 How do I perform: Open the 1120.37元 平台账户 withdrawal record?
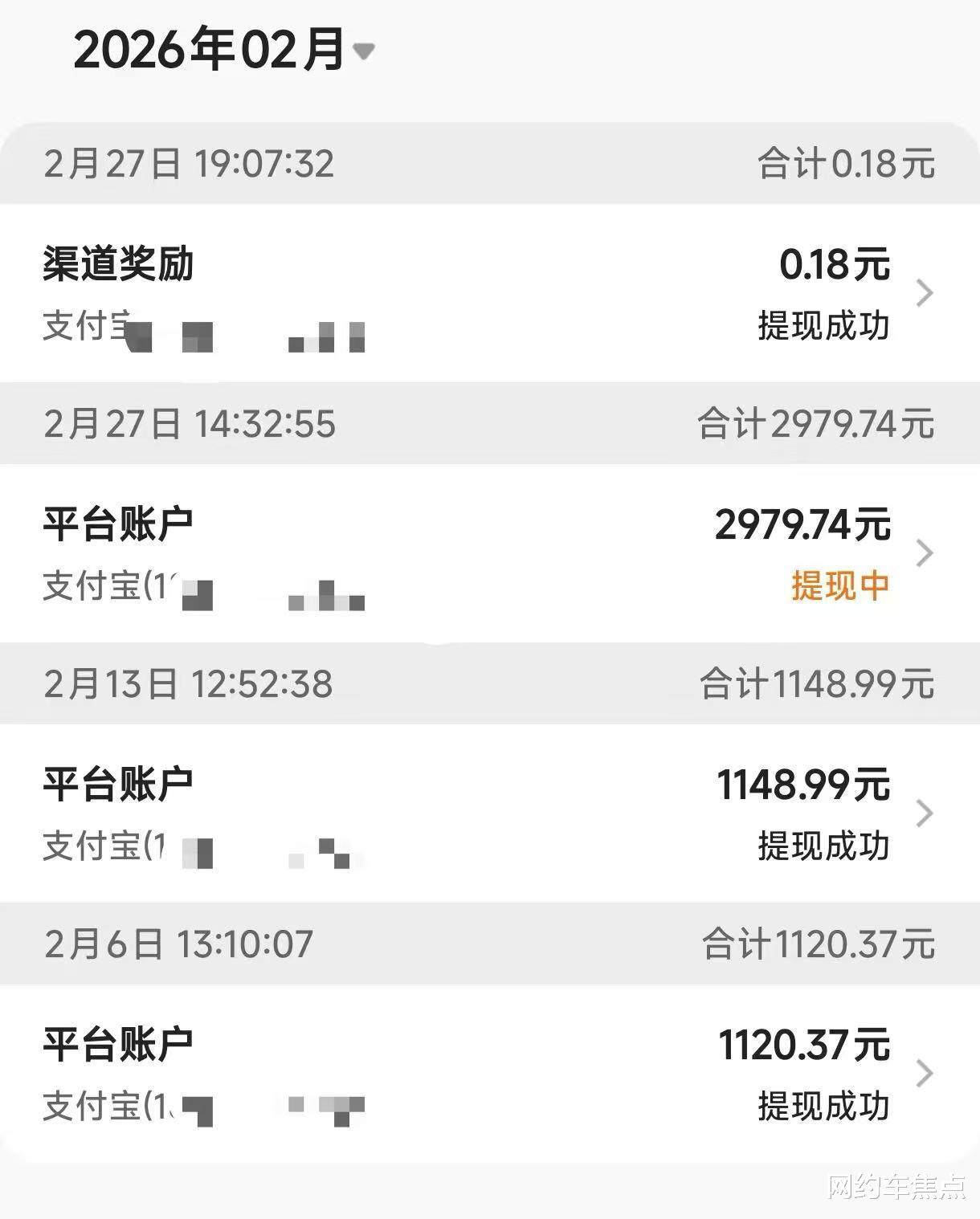point(490,1073)
